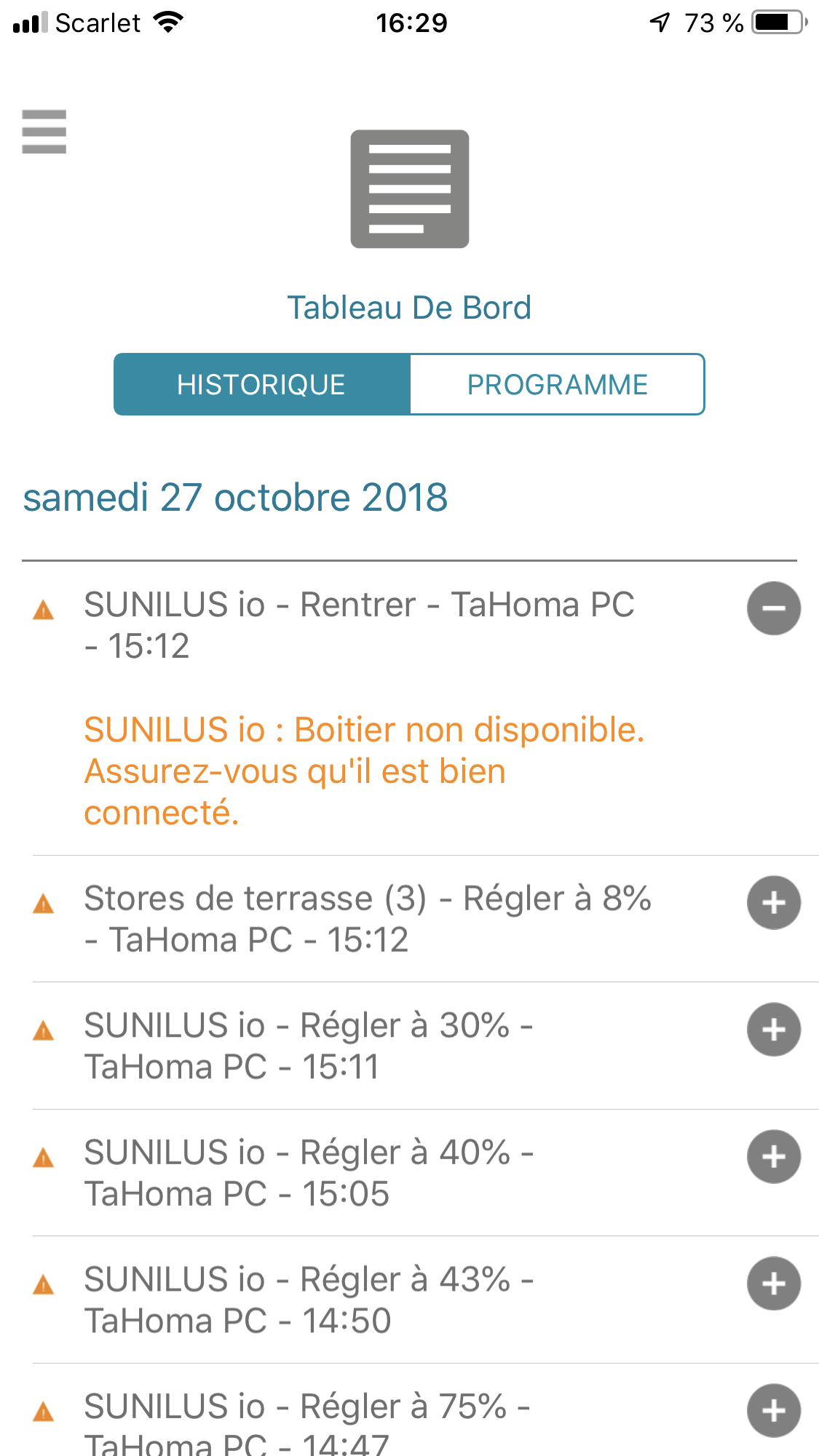Expand SUNILUS io Régler à 40% details
This screenshot has width=819, height=1456.
773,1156
